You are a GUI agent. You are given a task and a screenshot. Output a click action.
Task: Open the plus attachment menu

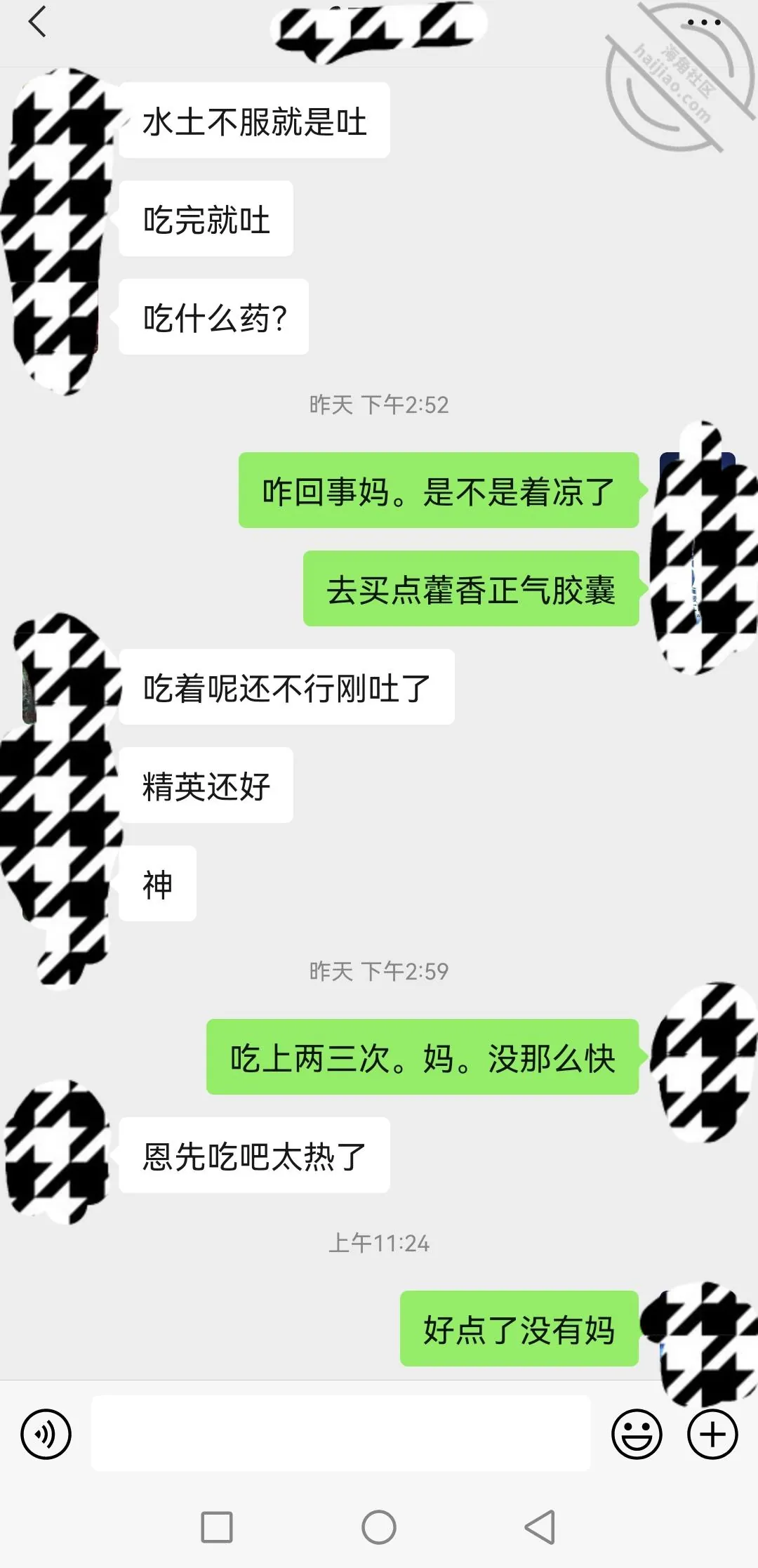(712, 1434)
